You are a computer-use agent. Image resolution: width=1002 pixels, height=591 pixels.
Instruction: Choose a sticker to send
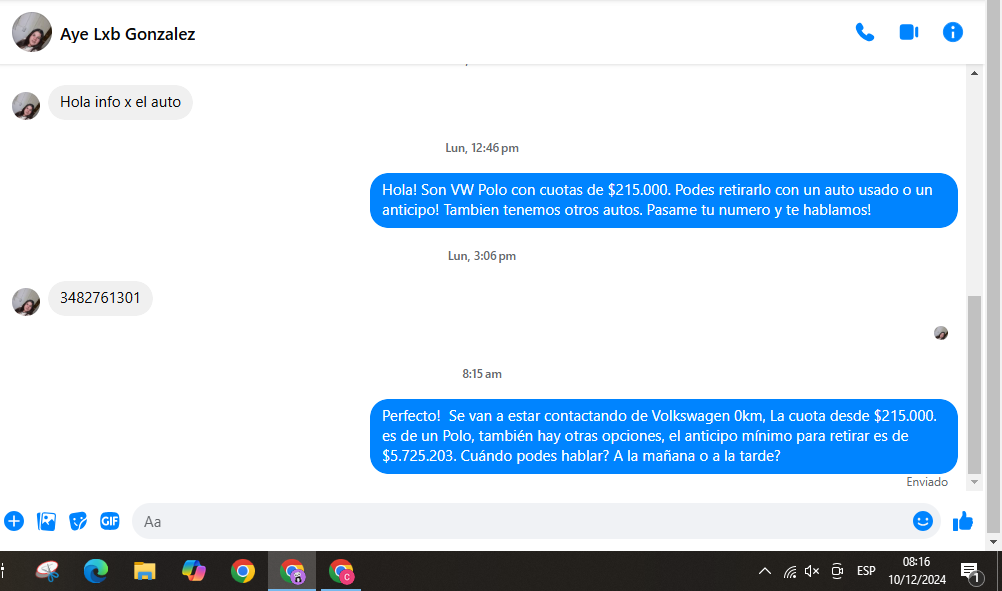point(78,521)
